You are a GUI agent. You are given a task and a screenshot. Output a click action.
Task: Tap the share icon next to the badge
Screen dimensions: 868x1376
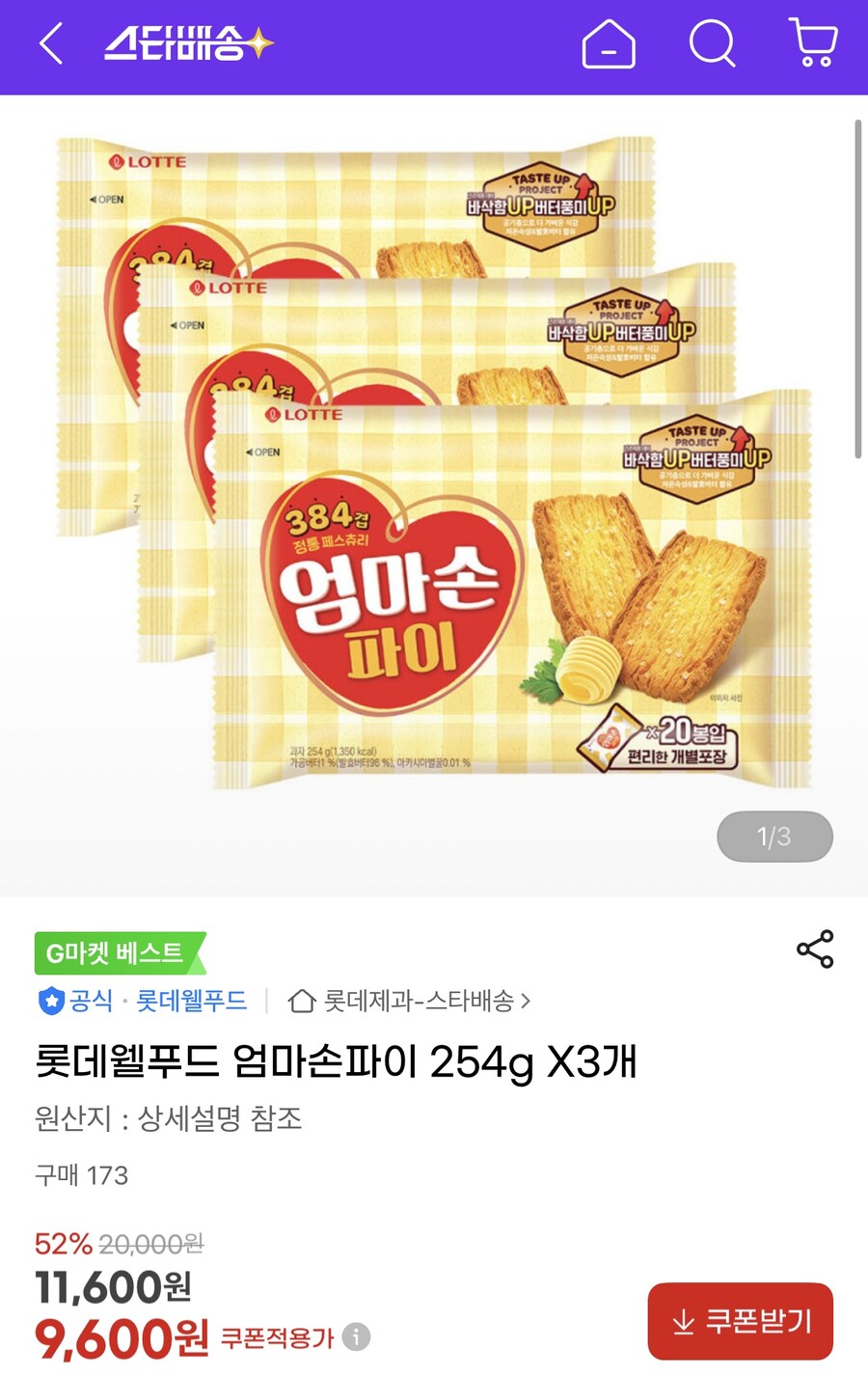pyautogui.click(x=815, y=949)
